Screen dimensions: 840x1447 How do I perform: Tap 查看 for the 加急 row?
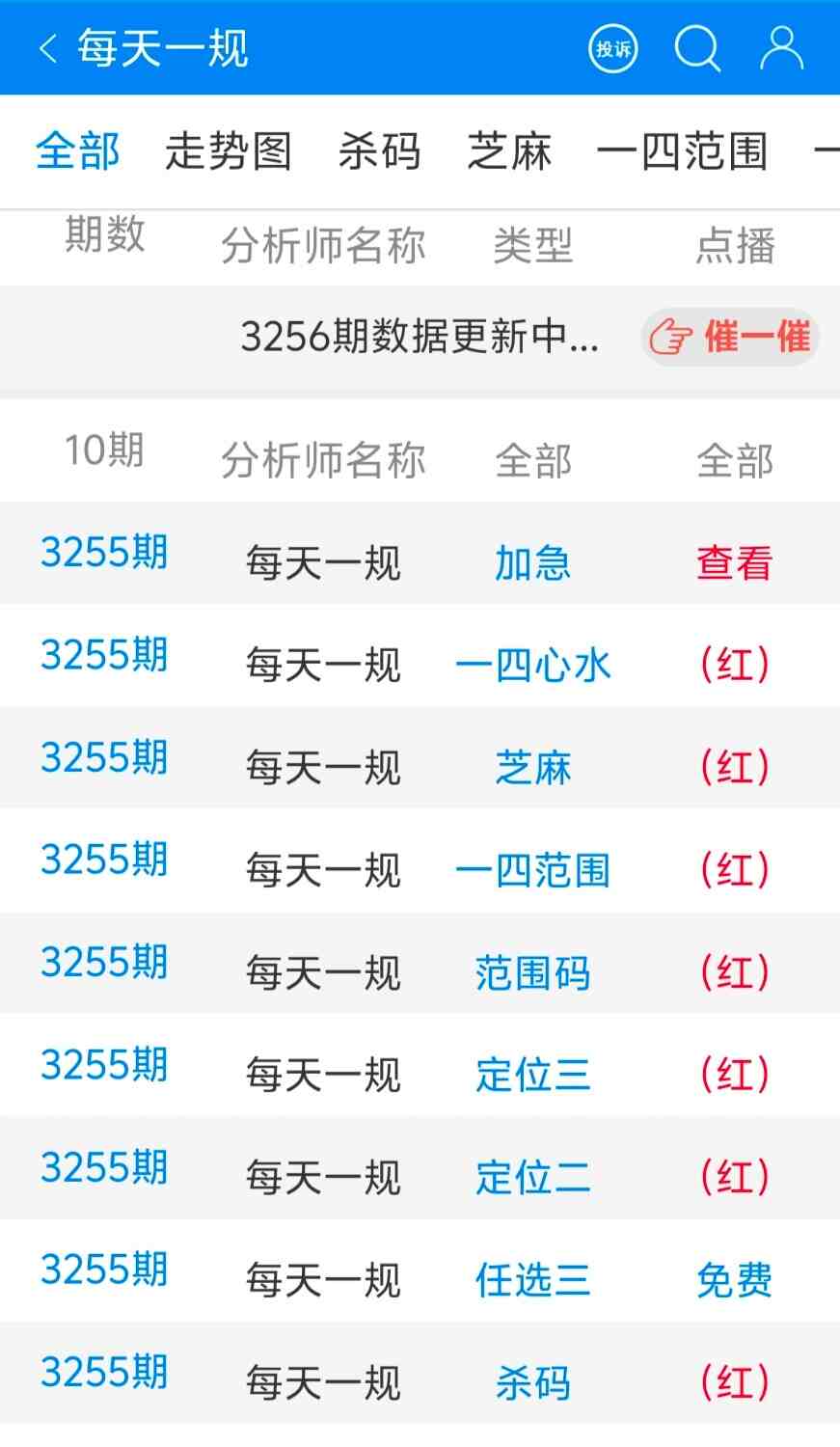(x=734, y=563)
